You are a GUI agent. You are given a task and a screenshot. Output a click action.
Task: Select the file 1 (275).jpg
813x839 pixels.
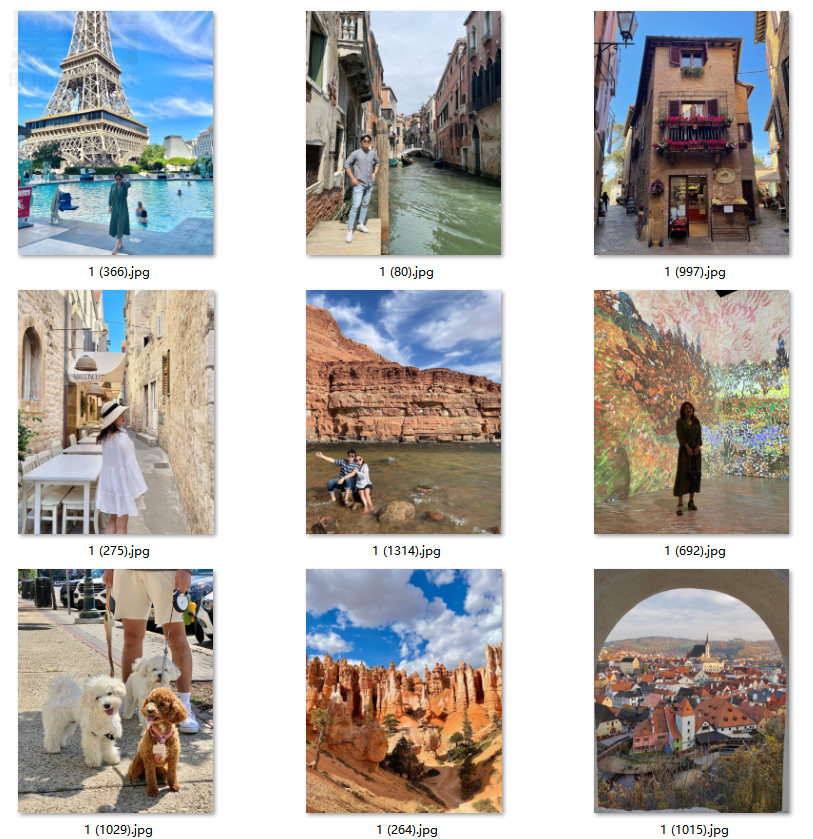click(116, 412)
